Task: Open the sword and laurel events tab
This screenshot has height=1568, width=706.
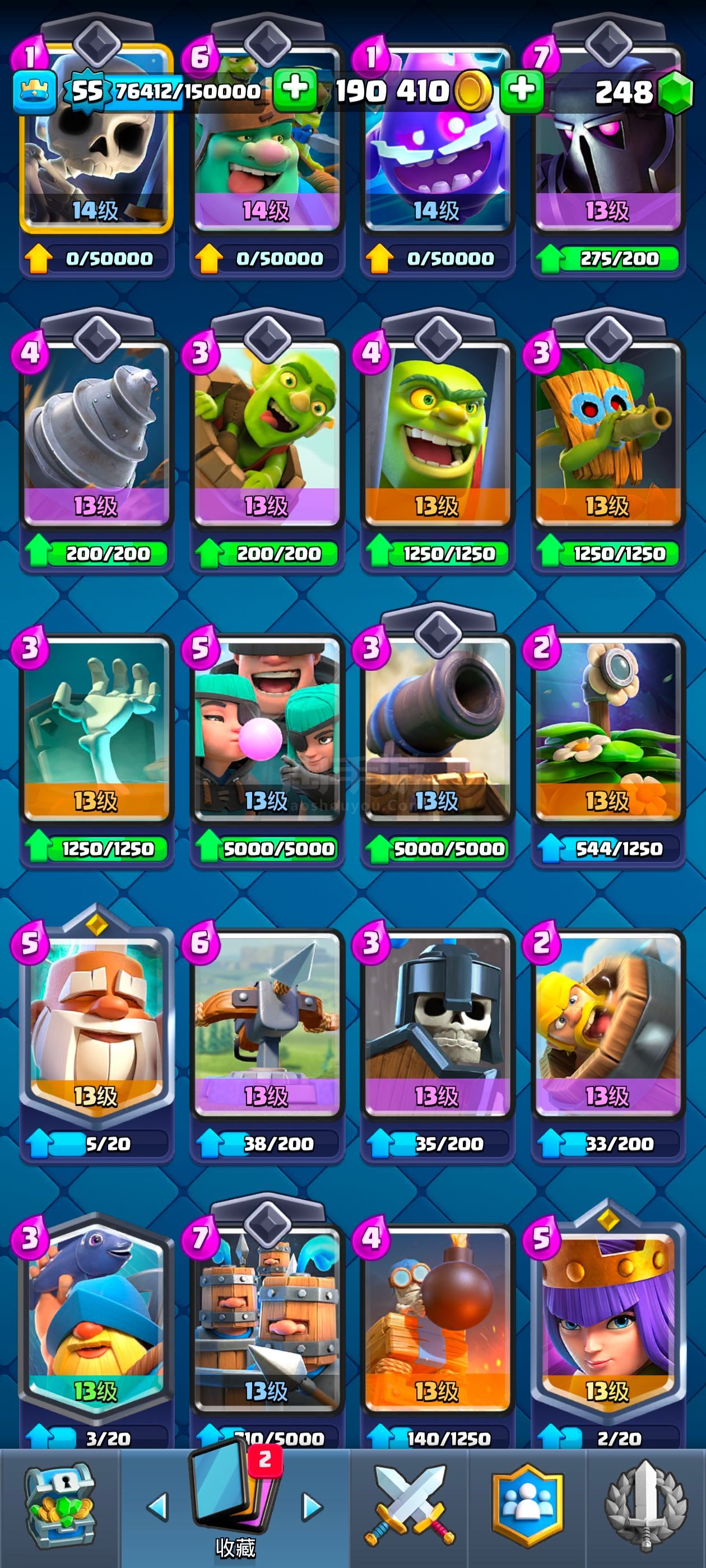Action: pos(645,1506)
